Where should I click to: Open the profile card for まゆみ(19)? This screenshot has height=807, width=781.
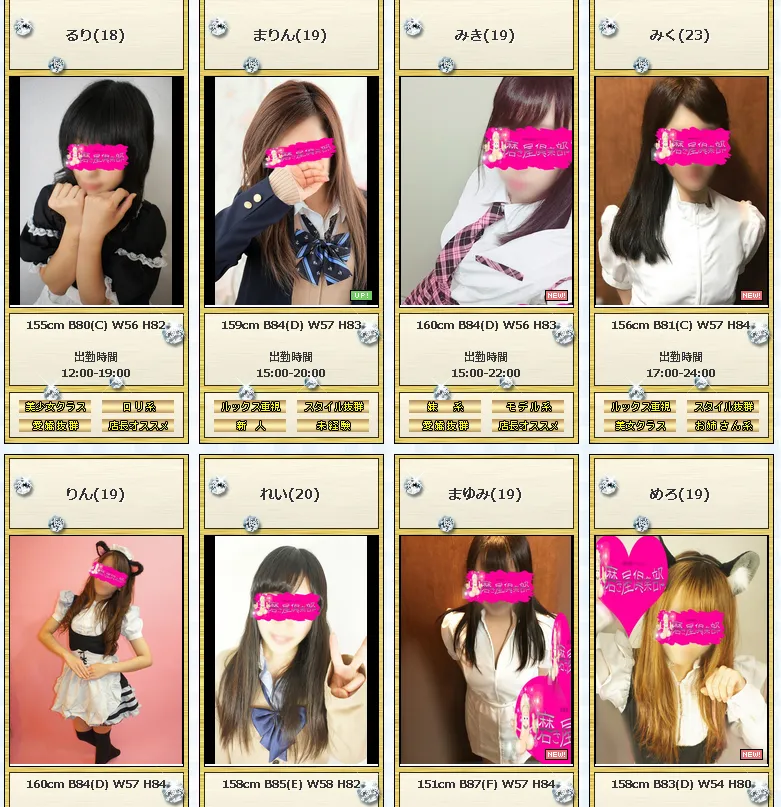[486, 650]
